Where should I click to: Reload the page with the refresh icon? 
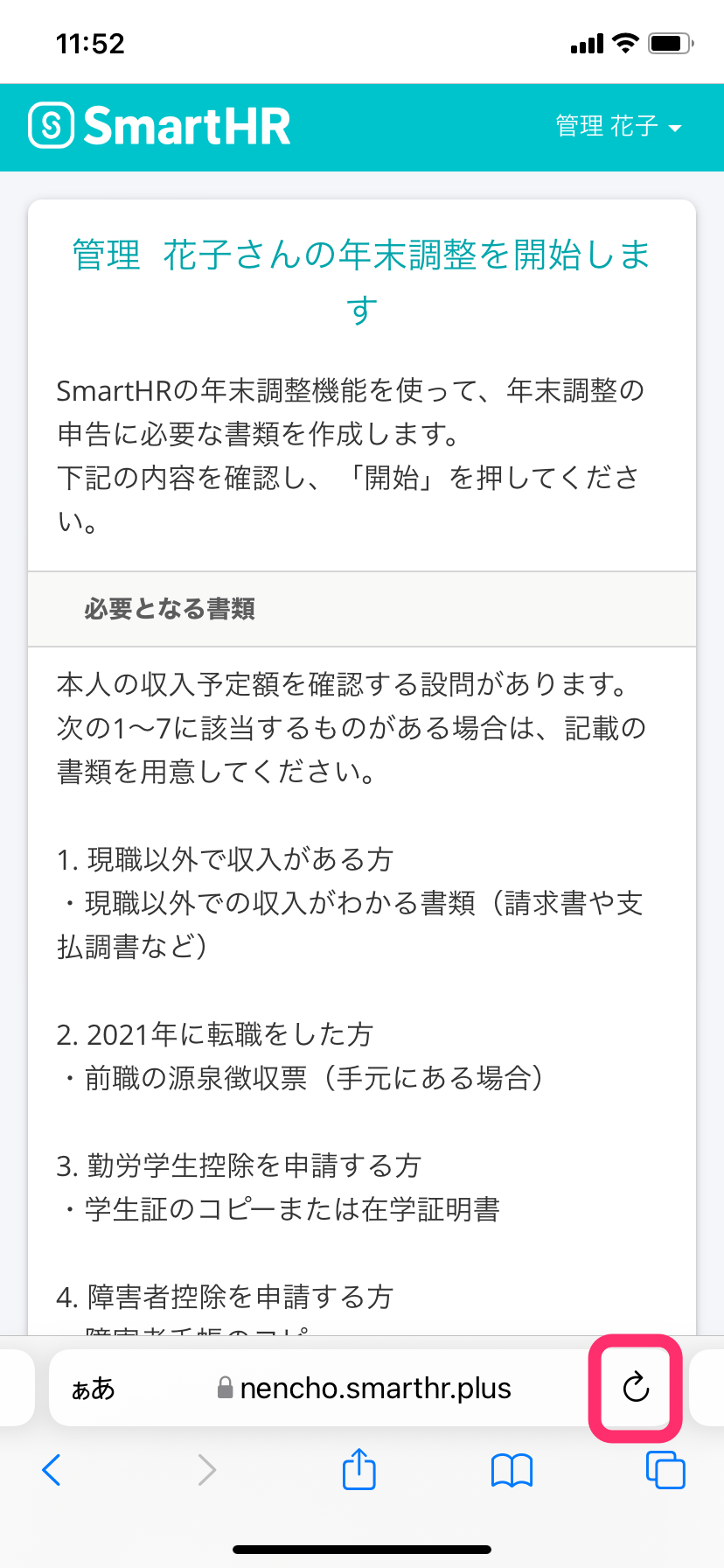(x=636, y=1388)
